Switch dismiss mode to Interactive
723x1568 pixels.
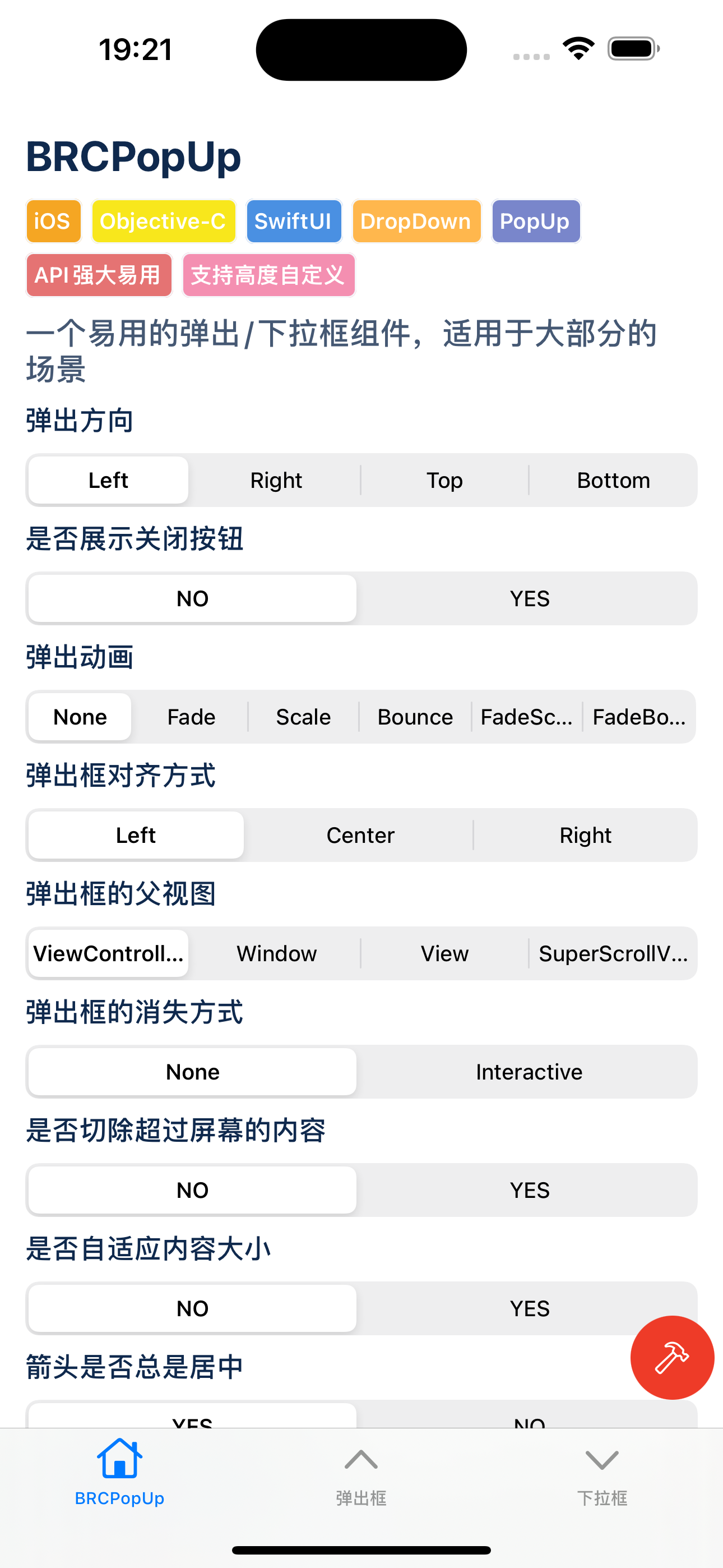pos(529,1072)
